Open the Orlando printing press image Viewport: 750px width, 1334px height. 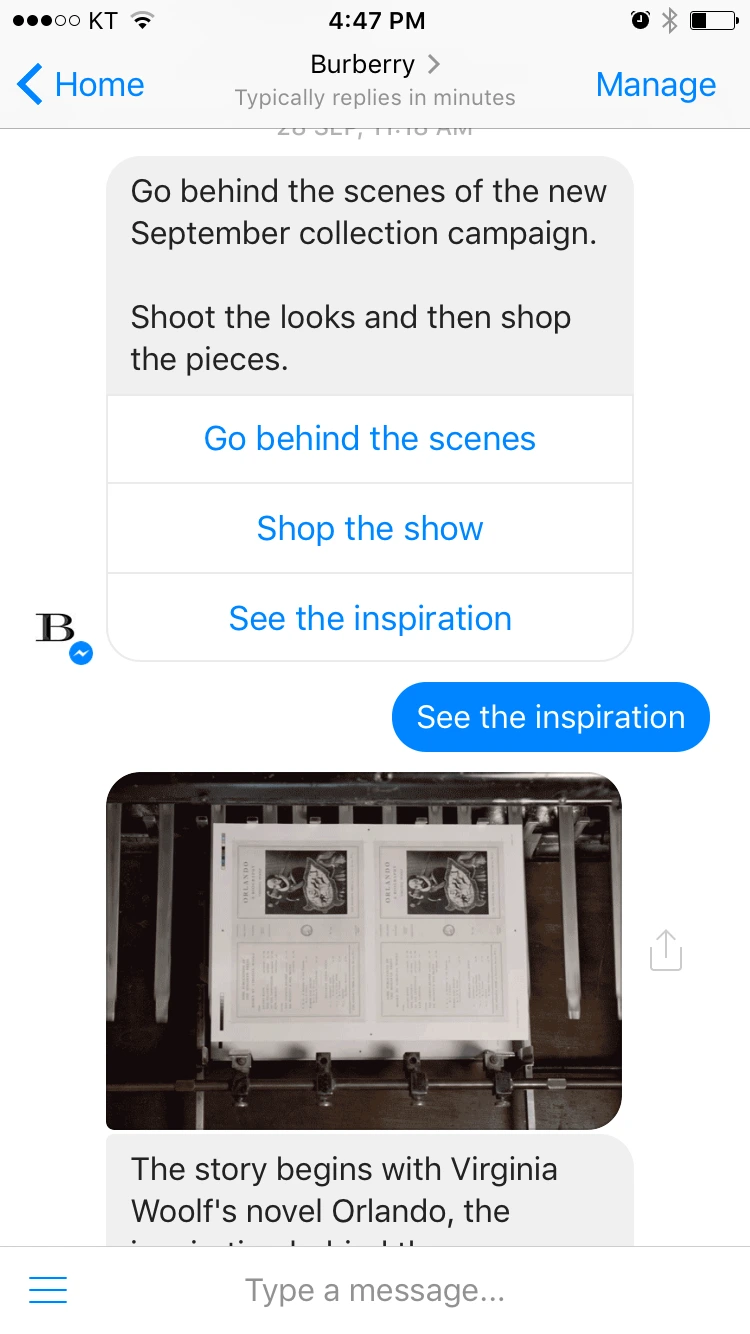(364, 951)
